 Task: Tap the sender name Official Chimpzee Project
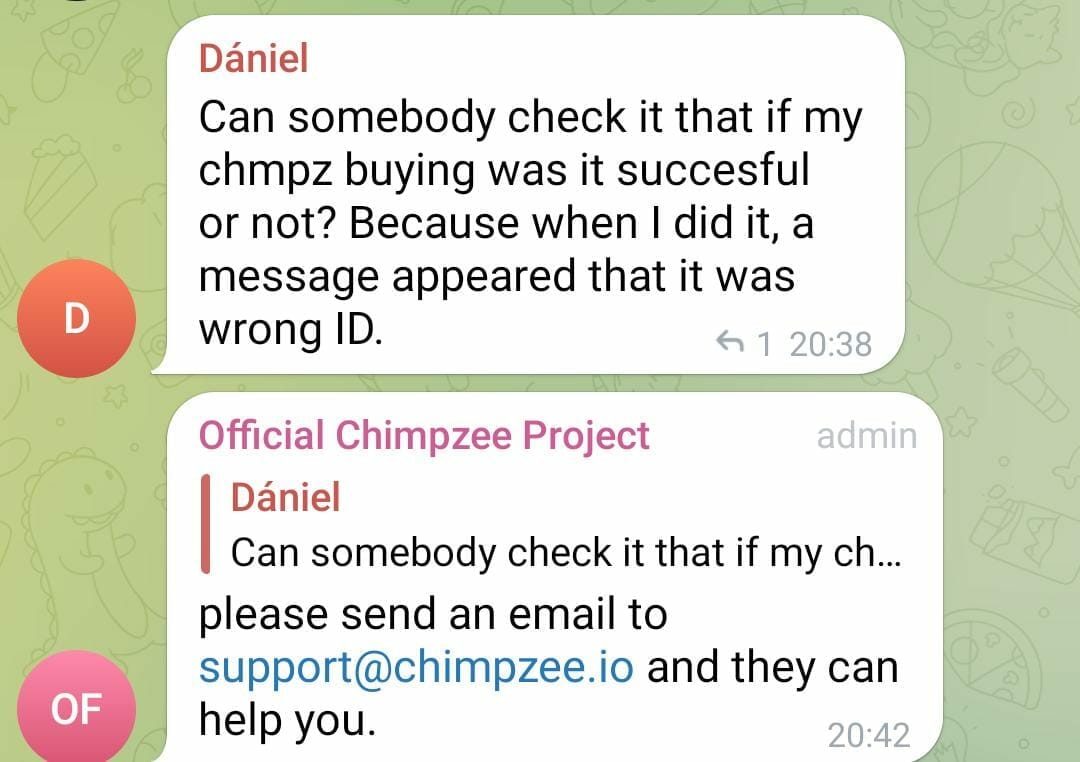(424, 436)
